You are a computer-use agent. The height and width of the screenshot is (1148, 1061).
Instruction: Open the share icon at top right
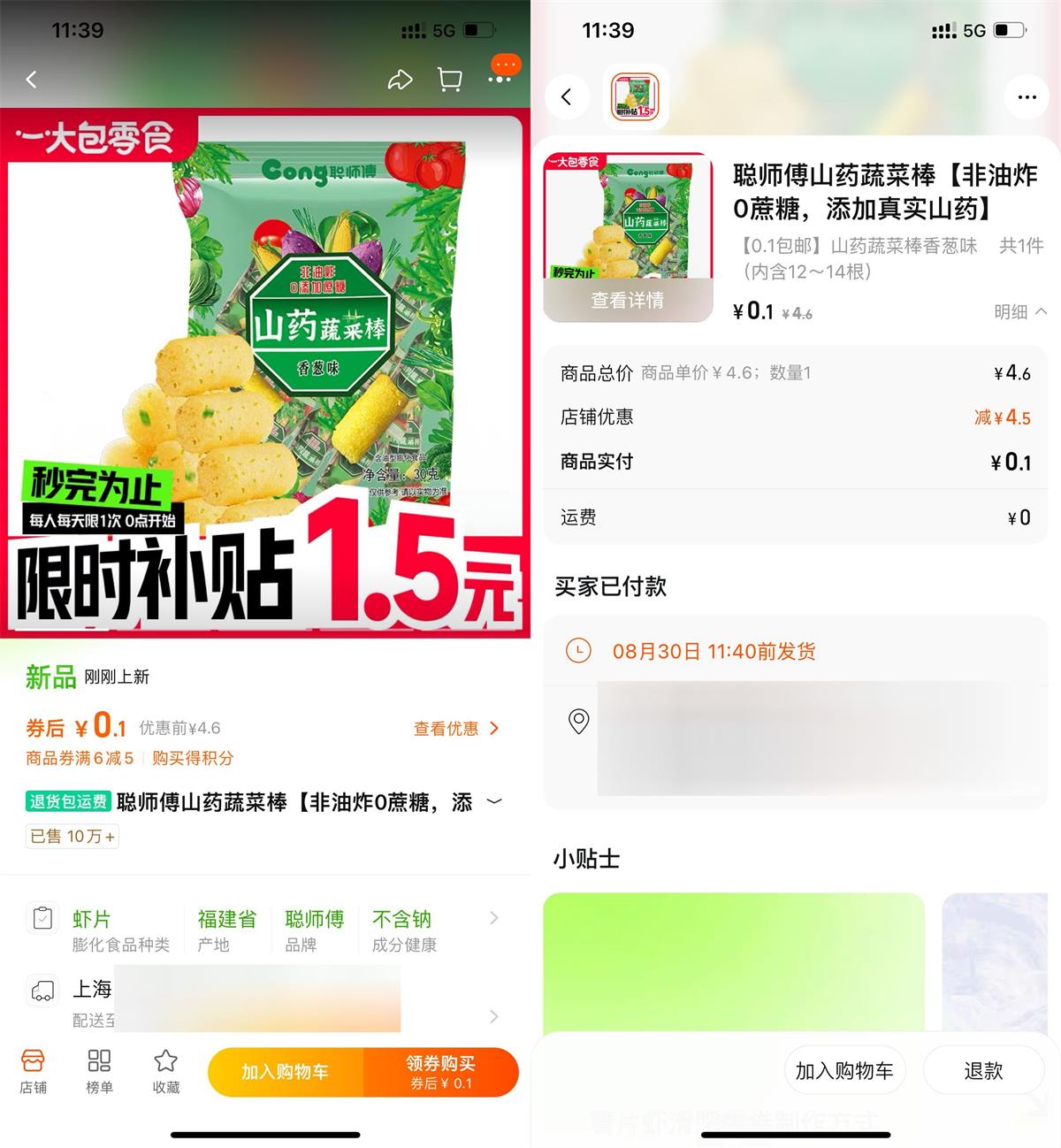coord(400,79)
